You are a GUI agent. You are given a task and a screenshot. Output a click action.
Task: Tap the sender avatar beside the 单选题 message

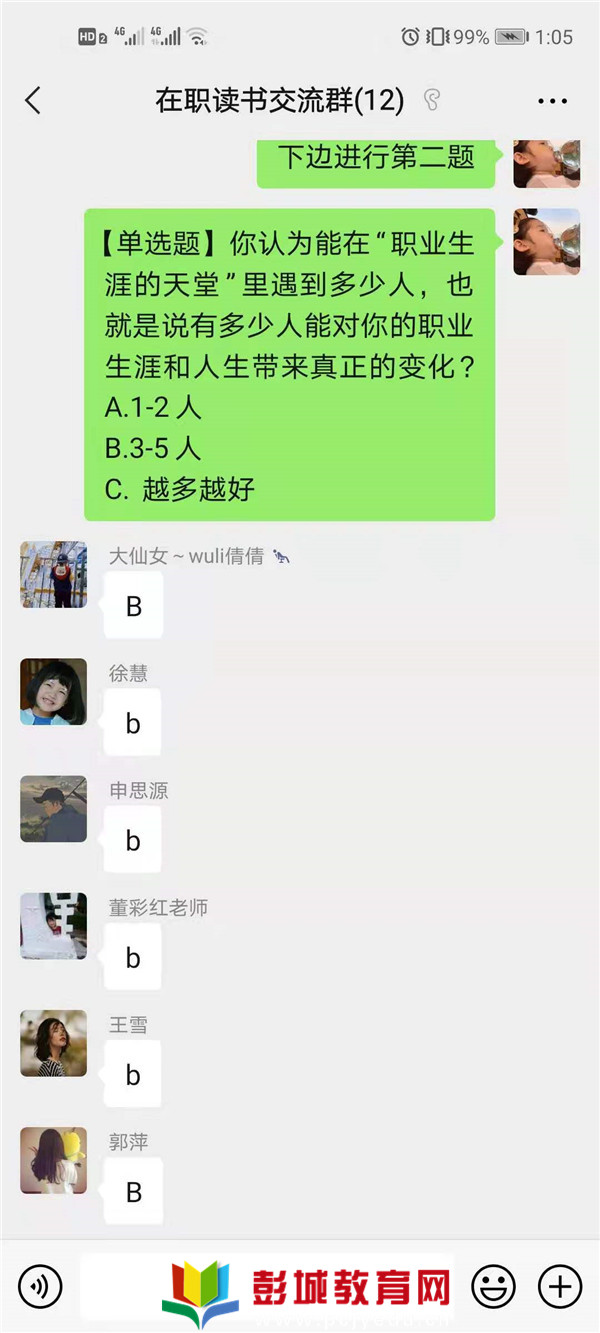tap(547, 242)
